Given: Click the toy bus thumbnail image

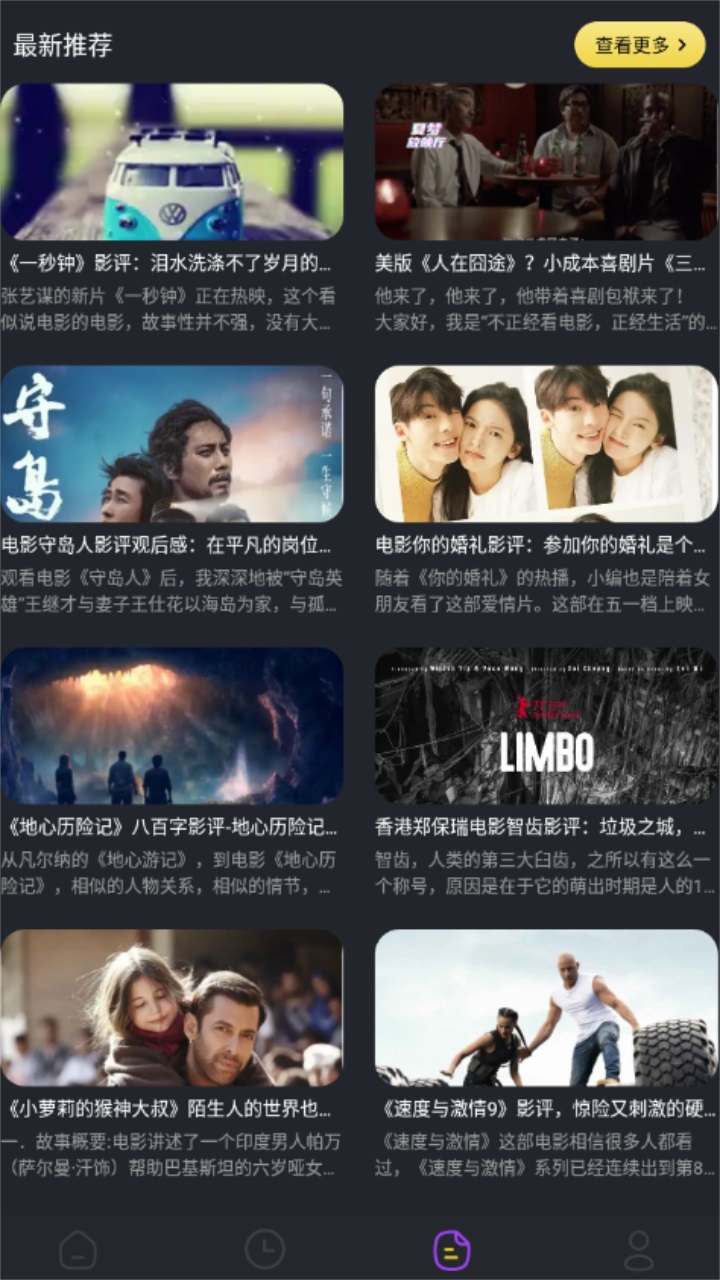Looking at the screenshot, I should [170, 160].
